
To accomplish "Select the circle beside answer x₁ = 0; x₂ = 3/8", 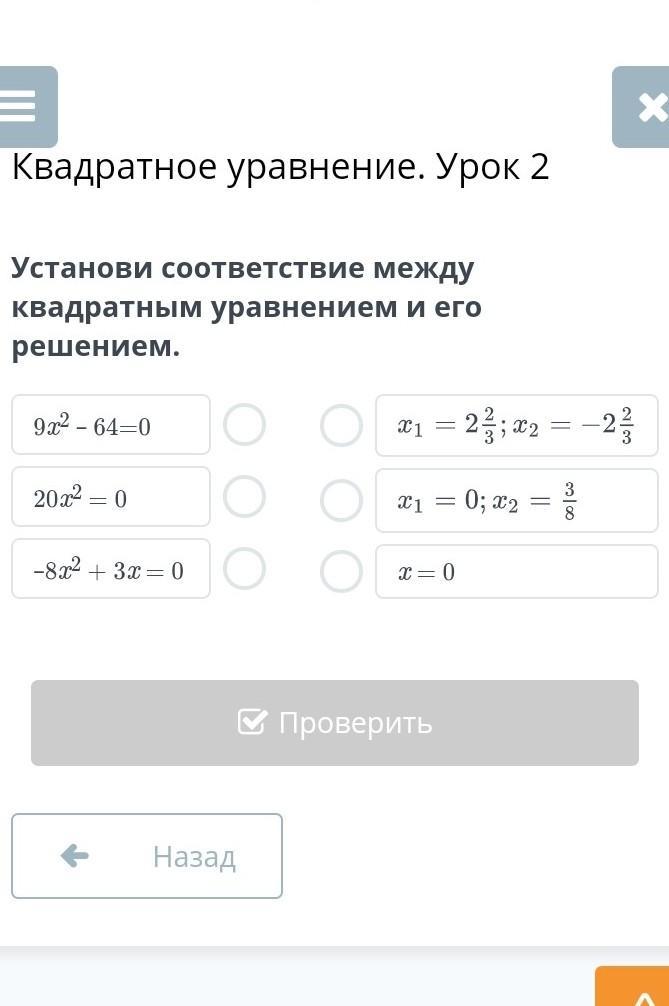I will 341,500.
